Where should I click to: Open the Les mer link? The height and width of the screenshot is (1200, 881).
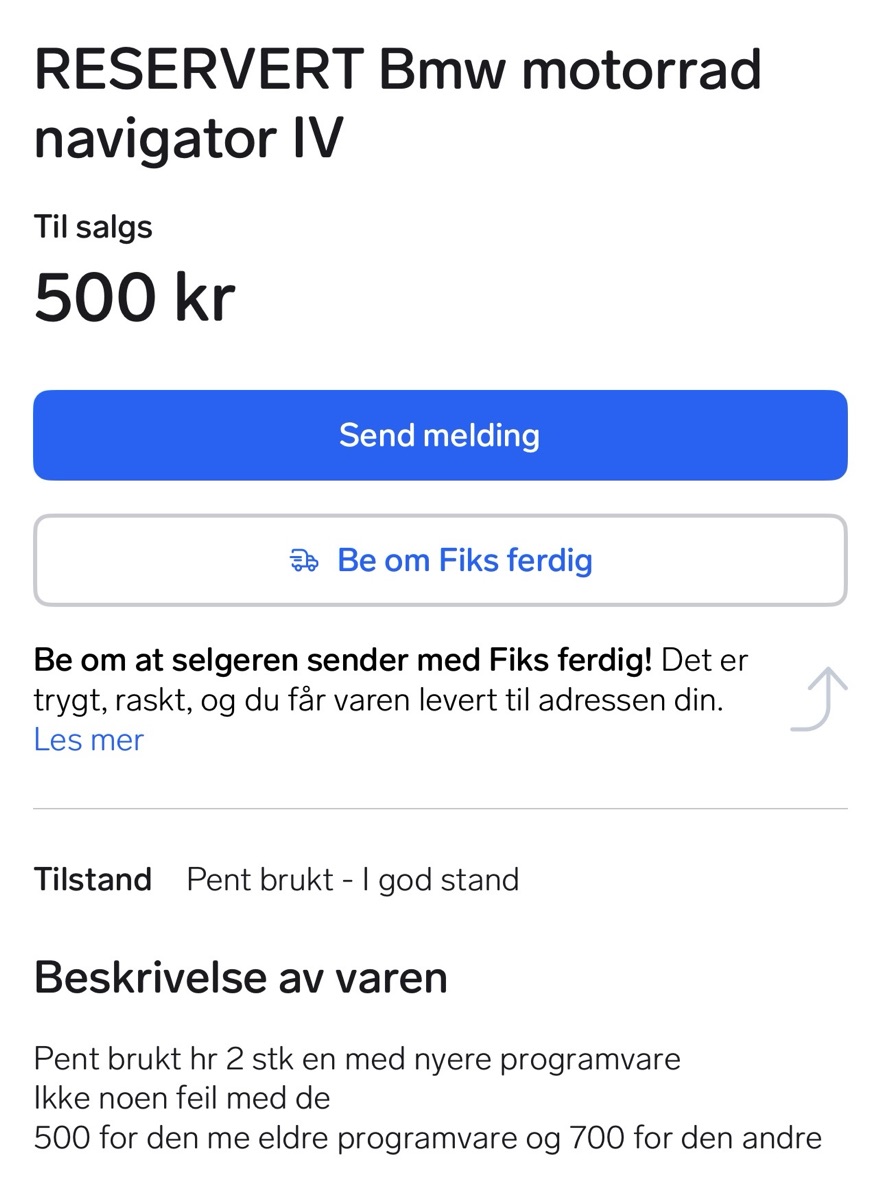pyautogui.click(x=89, y=740)
